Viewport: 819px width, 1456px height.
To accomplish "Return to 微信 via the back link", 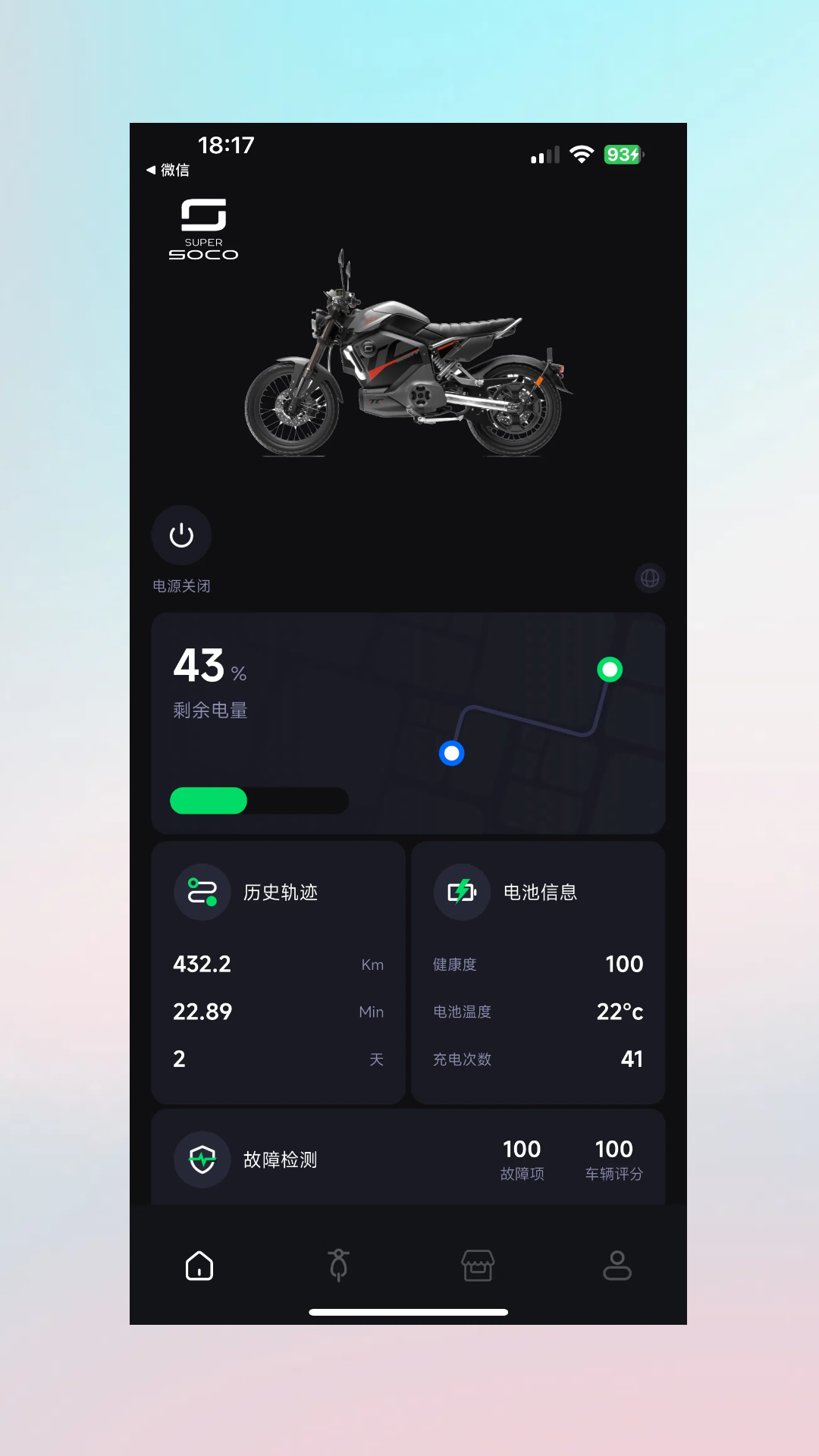I will pos(168,170).
